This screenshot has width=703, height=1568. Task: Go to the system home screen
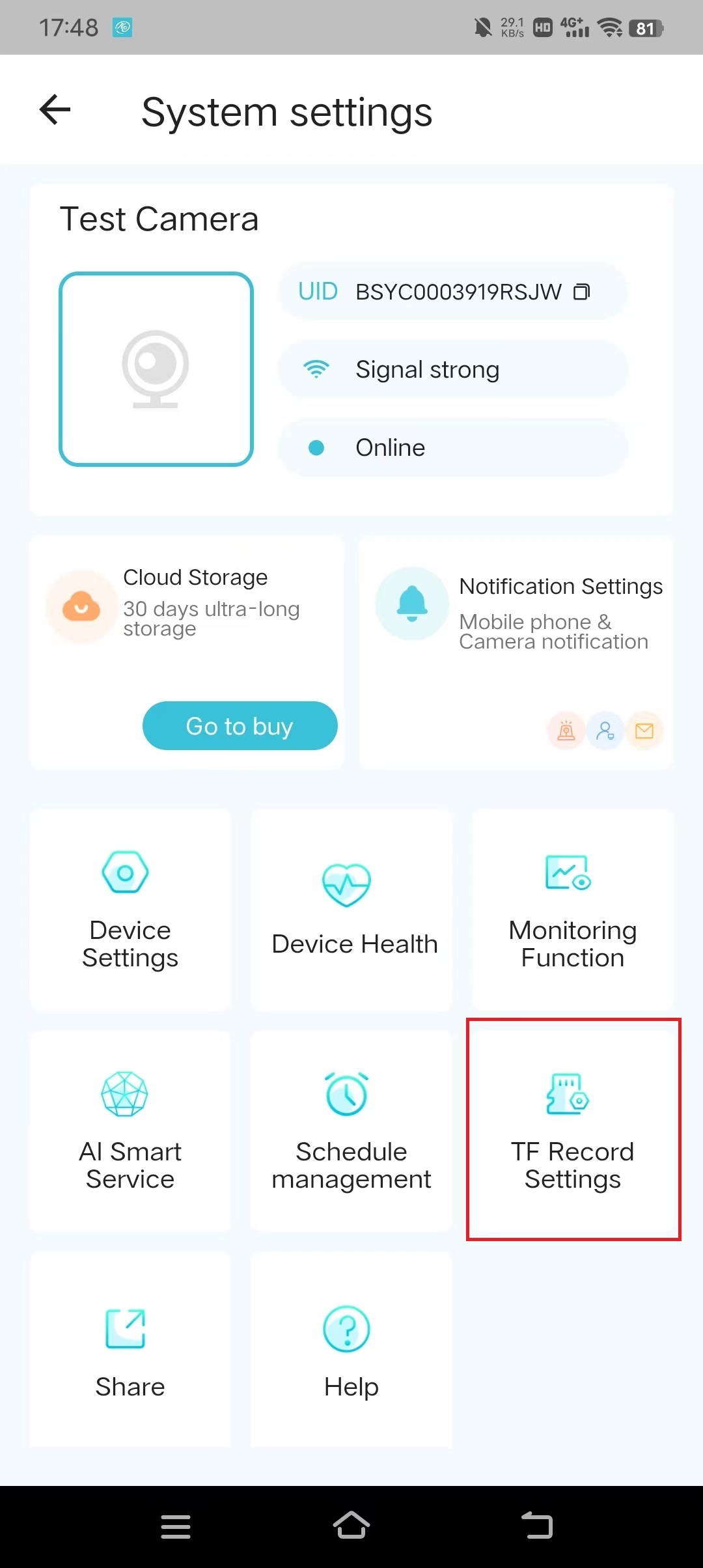351,1525
